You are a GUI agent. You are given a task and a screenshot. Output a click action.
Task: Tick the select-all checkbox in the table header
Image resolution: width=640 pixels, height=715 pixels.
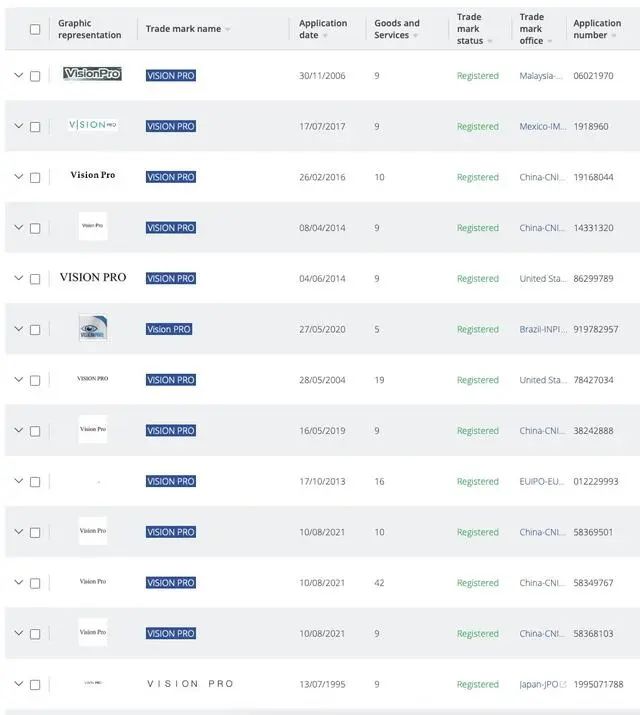coord(35,29)
